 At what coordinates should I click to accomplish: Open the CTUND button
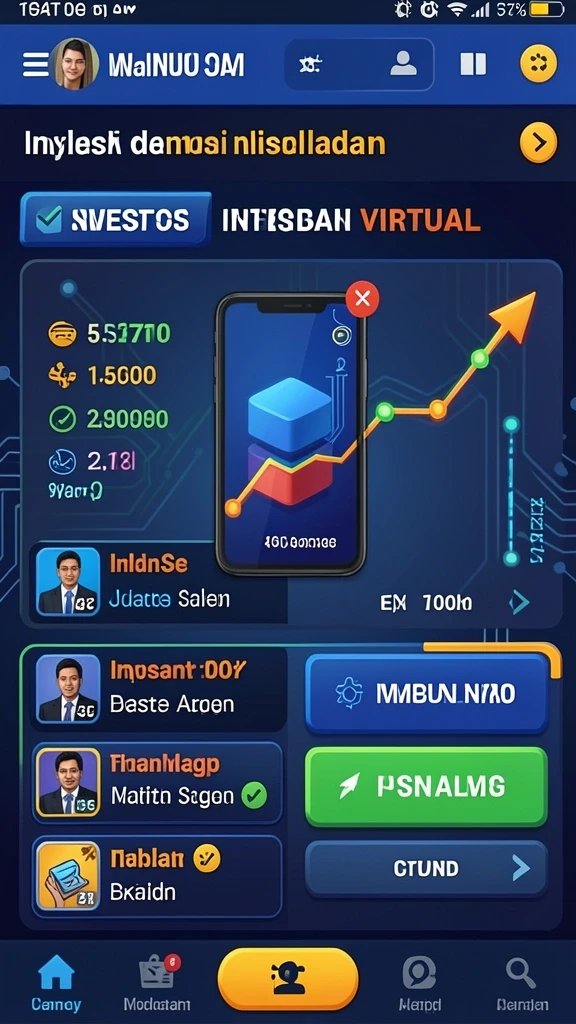point(426,868)
